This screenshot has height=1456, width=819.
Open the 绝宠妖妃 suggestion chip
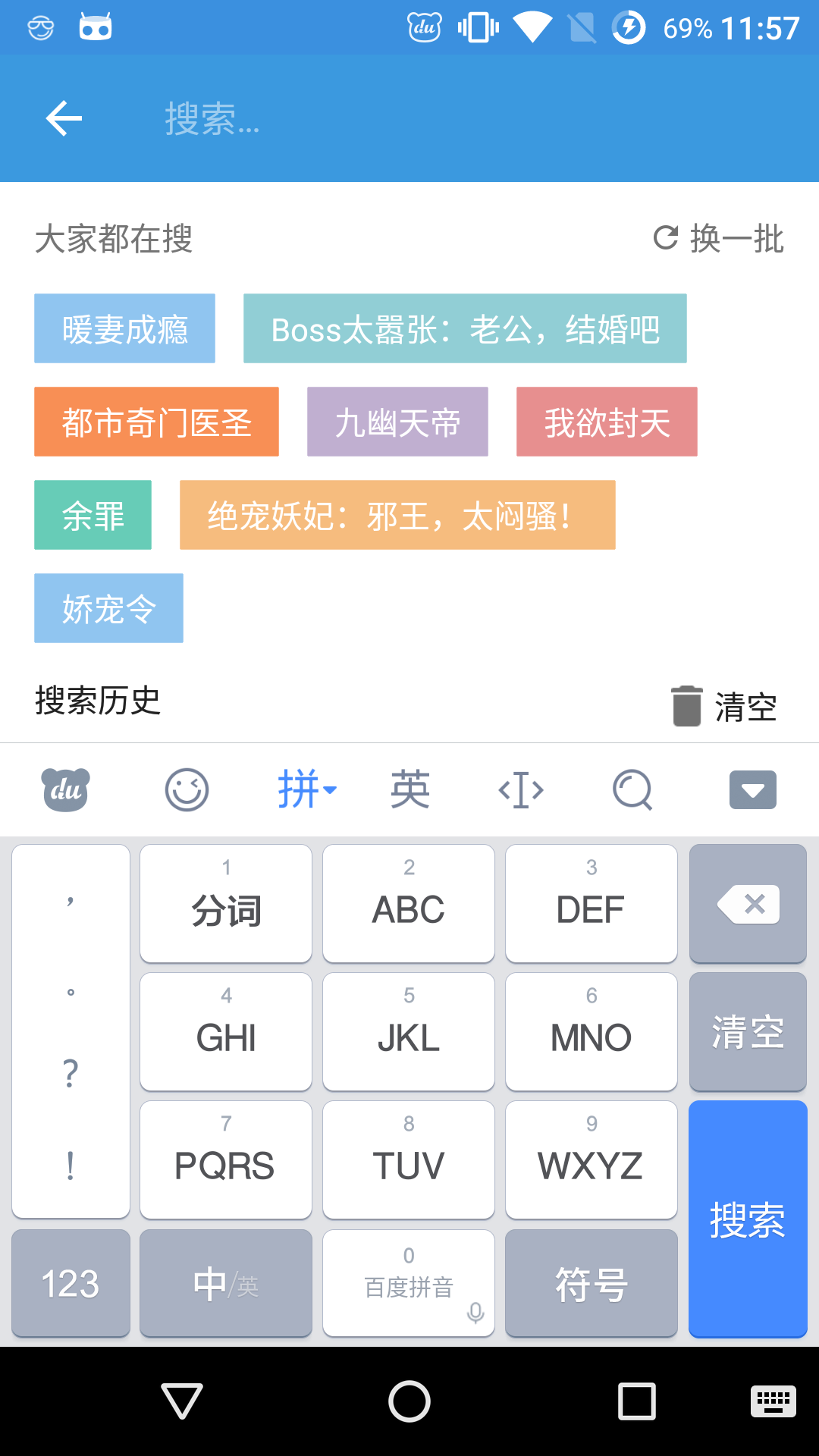(397, 516)
